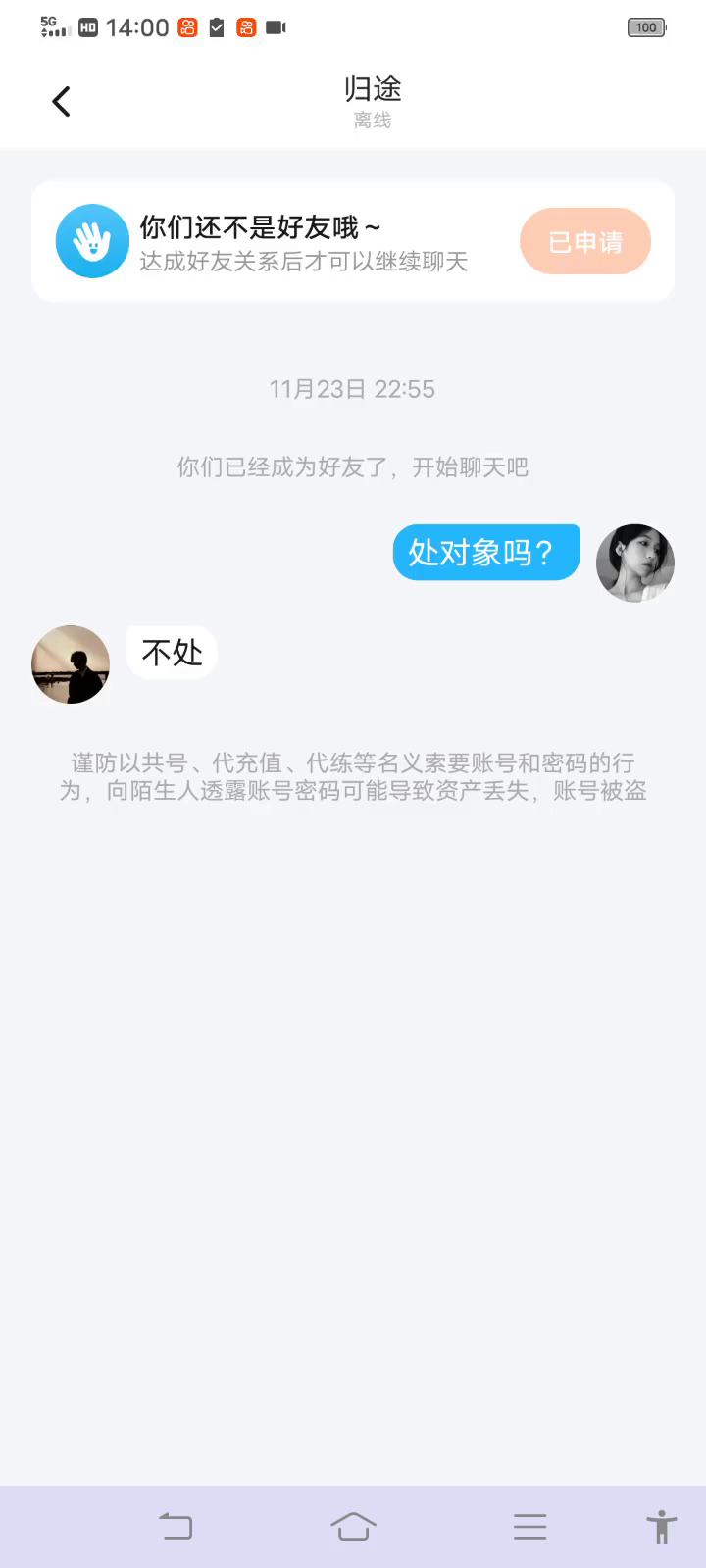Viewport: 706px width, 1568px height.
Task: Tap the 已申请 friend request button
Action: pyautogui.click(x=585, y=242)
